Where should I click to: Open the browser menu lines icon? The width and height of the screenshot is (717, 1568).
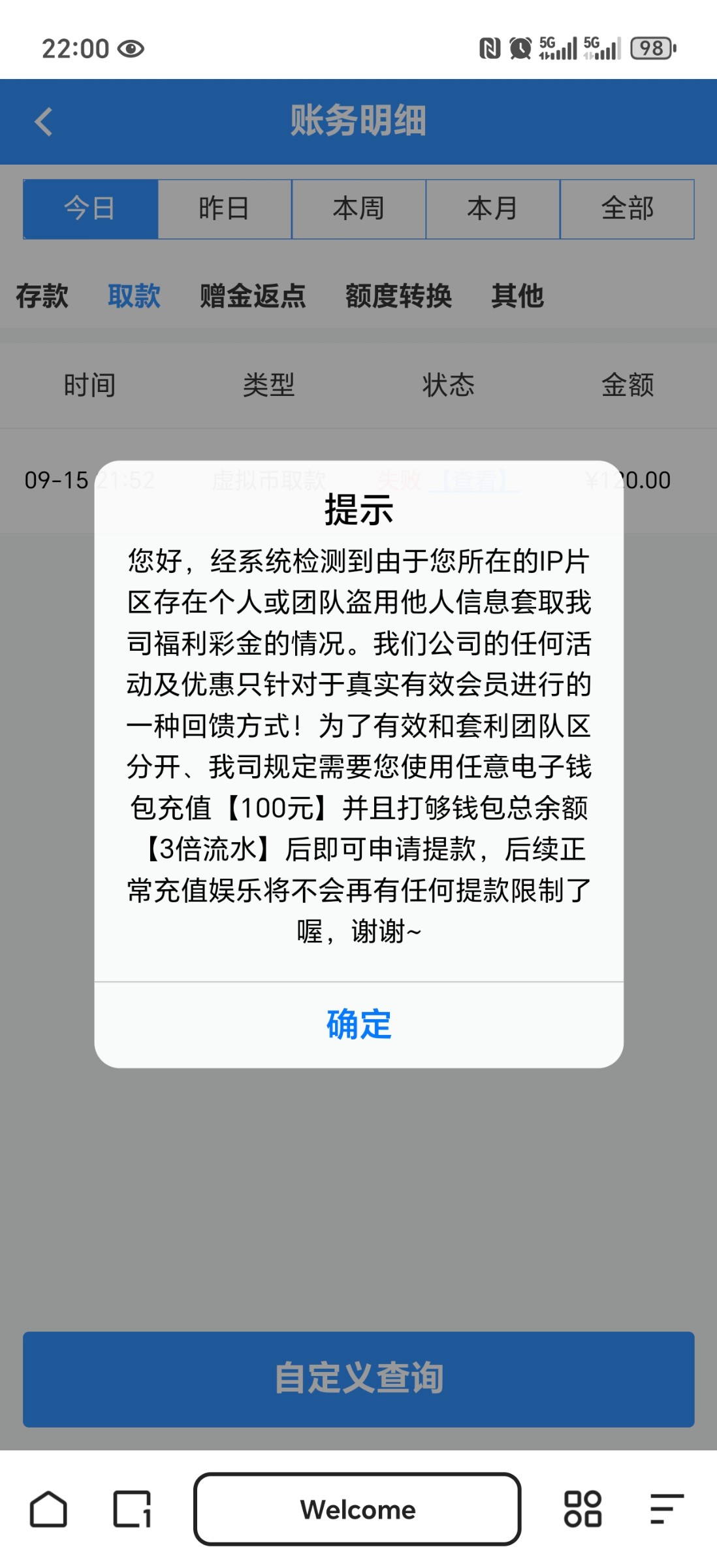[x=667, y=1509]
